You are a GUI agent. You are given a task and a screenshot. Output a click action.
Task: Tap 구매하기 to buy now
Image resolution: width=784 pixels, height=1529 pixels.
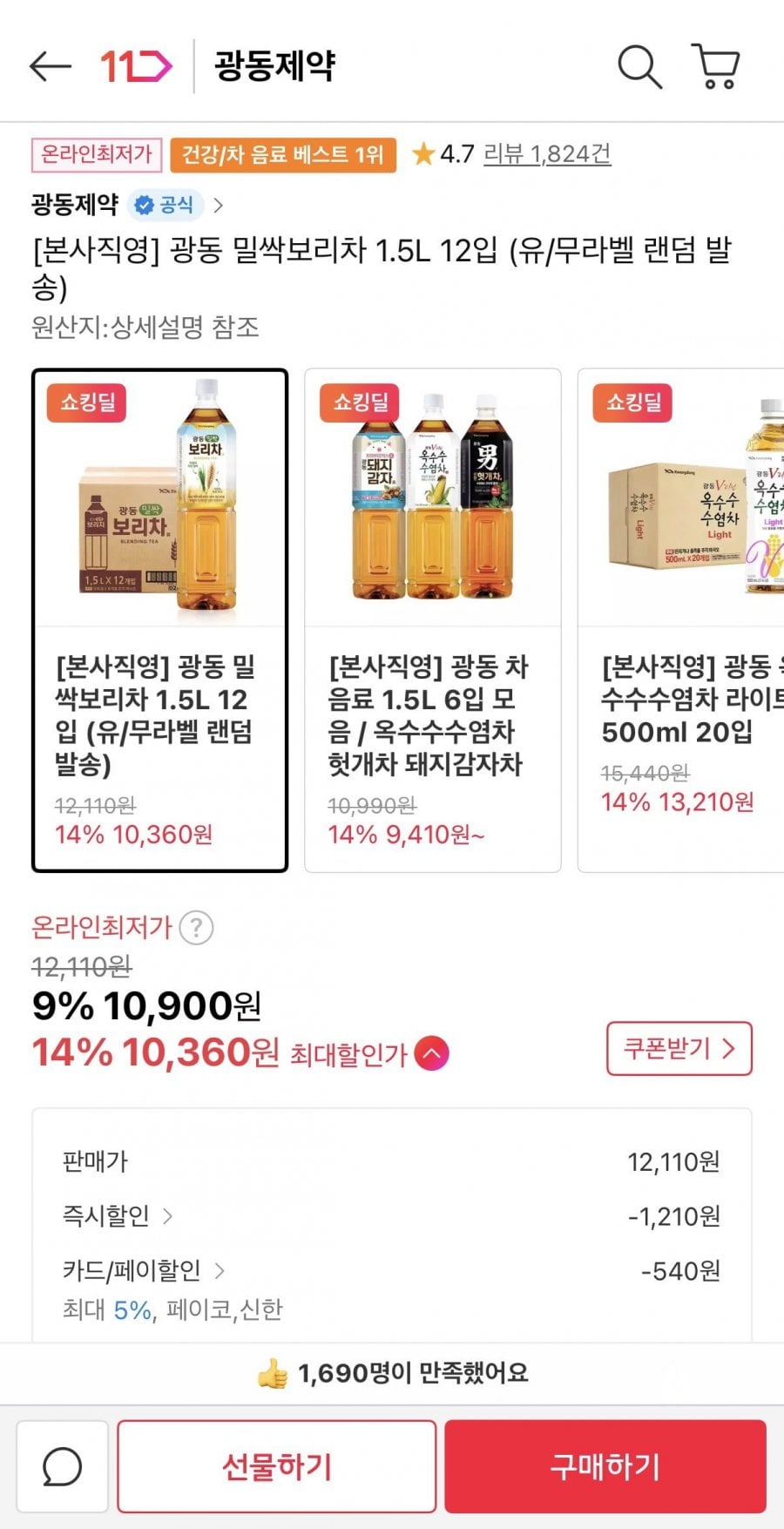tap(605, 1466)
